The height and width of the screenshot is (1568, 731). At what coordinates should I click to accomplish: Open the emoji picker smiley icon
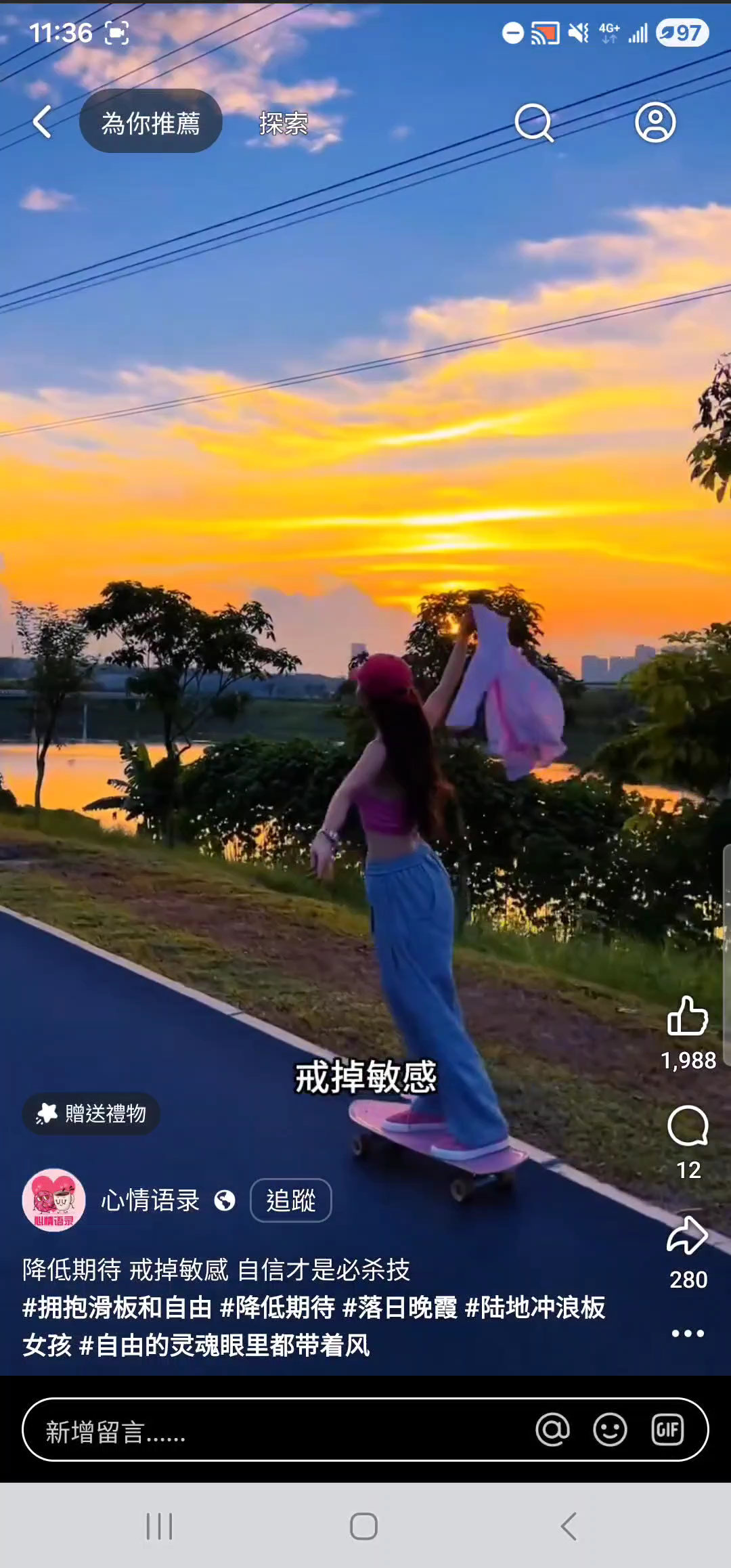[610, 1430]
